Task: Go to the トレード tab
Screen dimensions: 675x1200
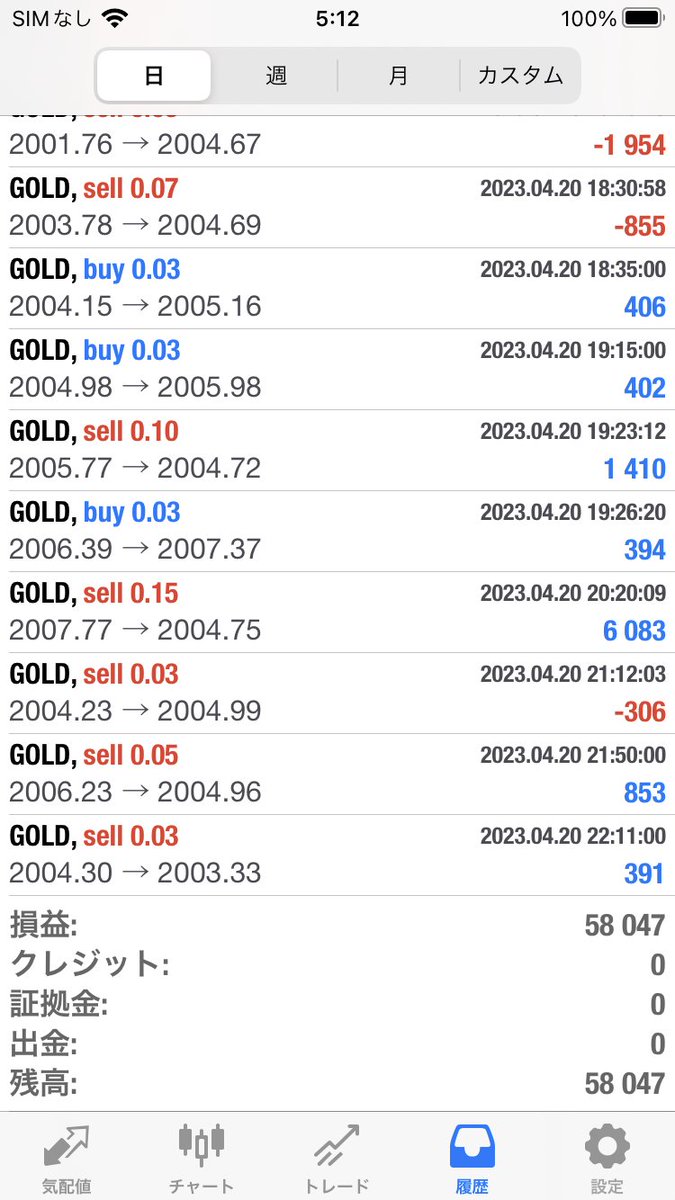Action: 337,1160
